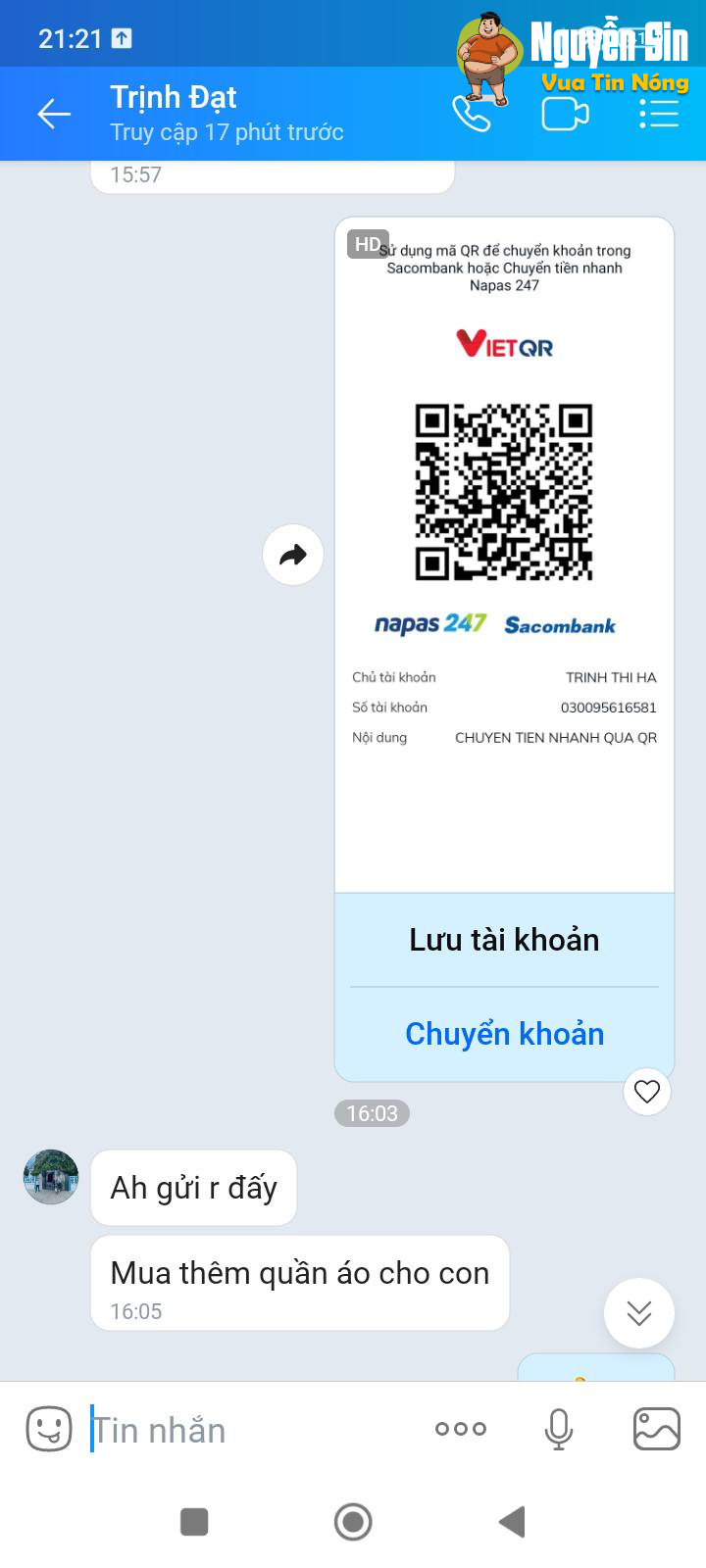
Task: Attach a photo from gallery
Action: (x=656, y=1429)
